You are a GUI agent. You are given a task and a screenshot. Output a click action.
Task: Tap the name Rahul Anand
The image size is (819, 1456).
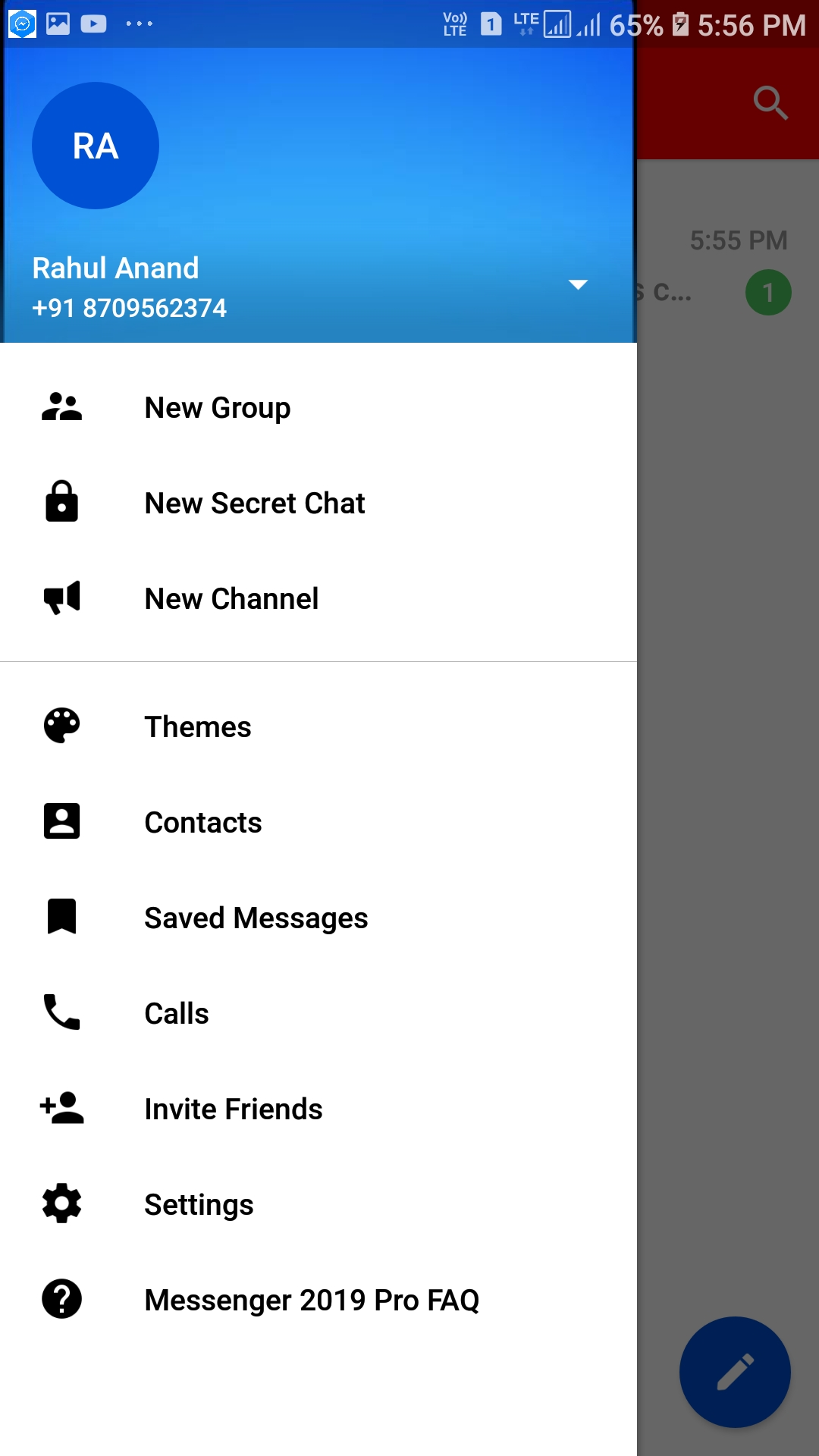click(x=115, y=268)
